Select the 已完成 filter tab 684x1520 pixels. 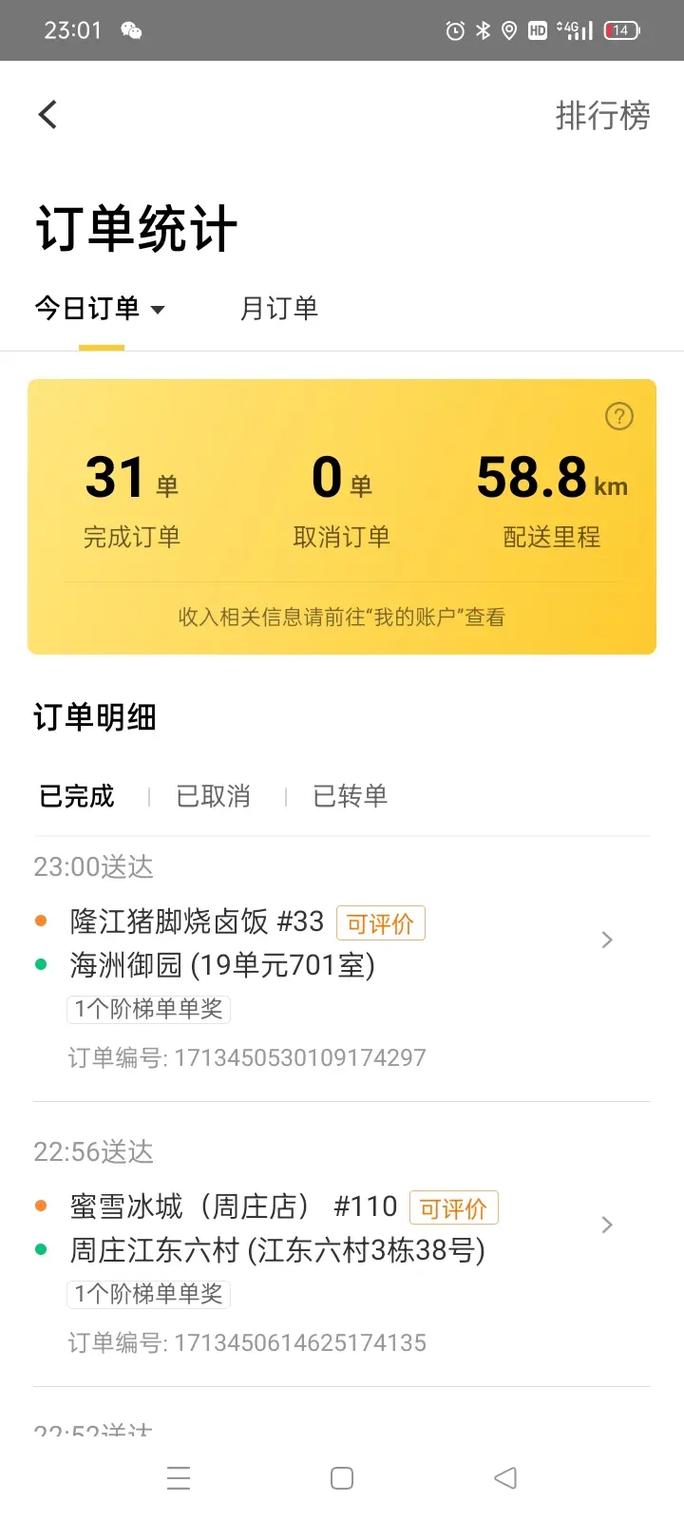pos(77,796)
